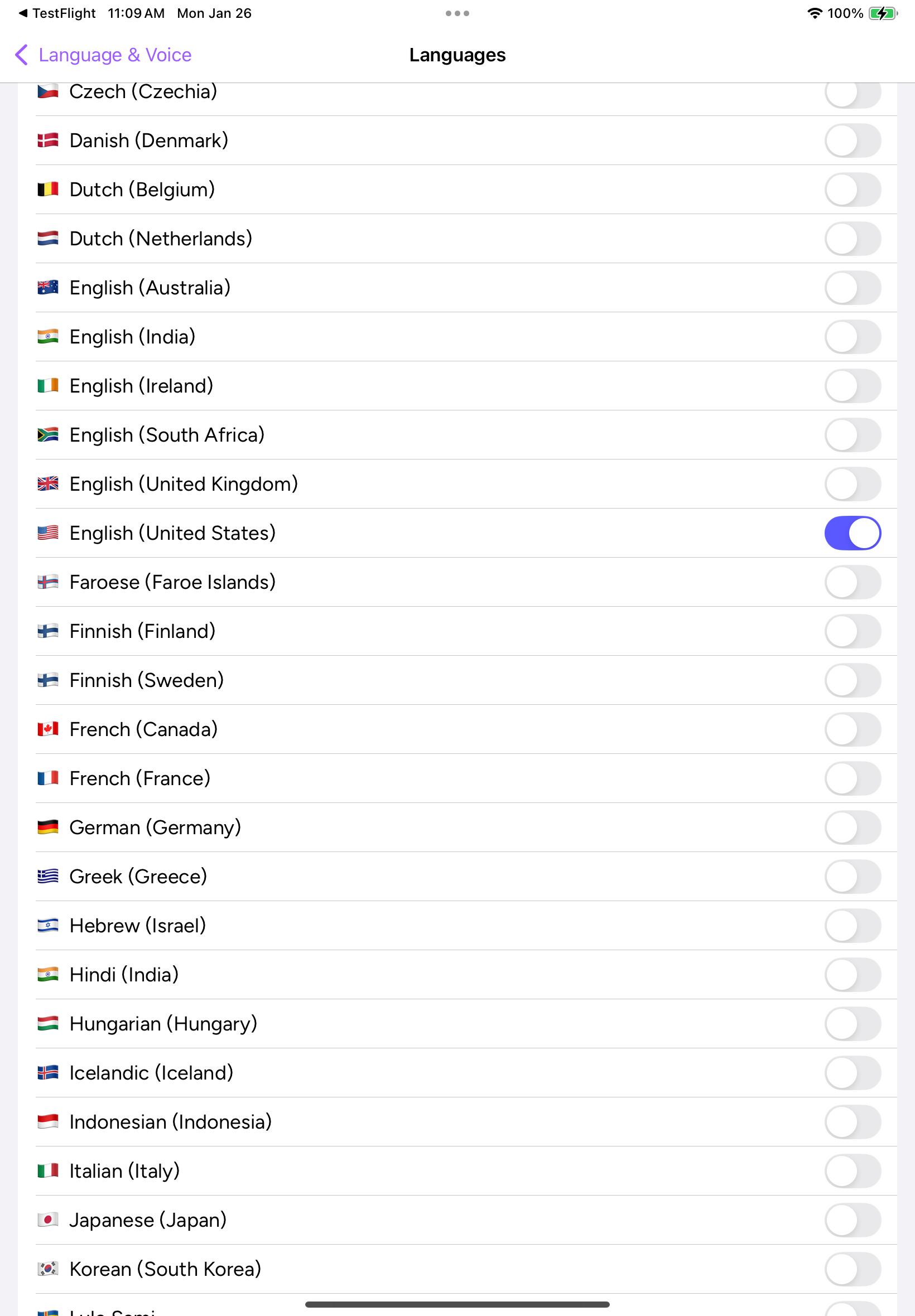Turn on English (Ireland)
915x1316 pixels.
(852, 386)
